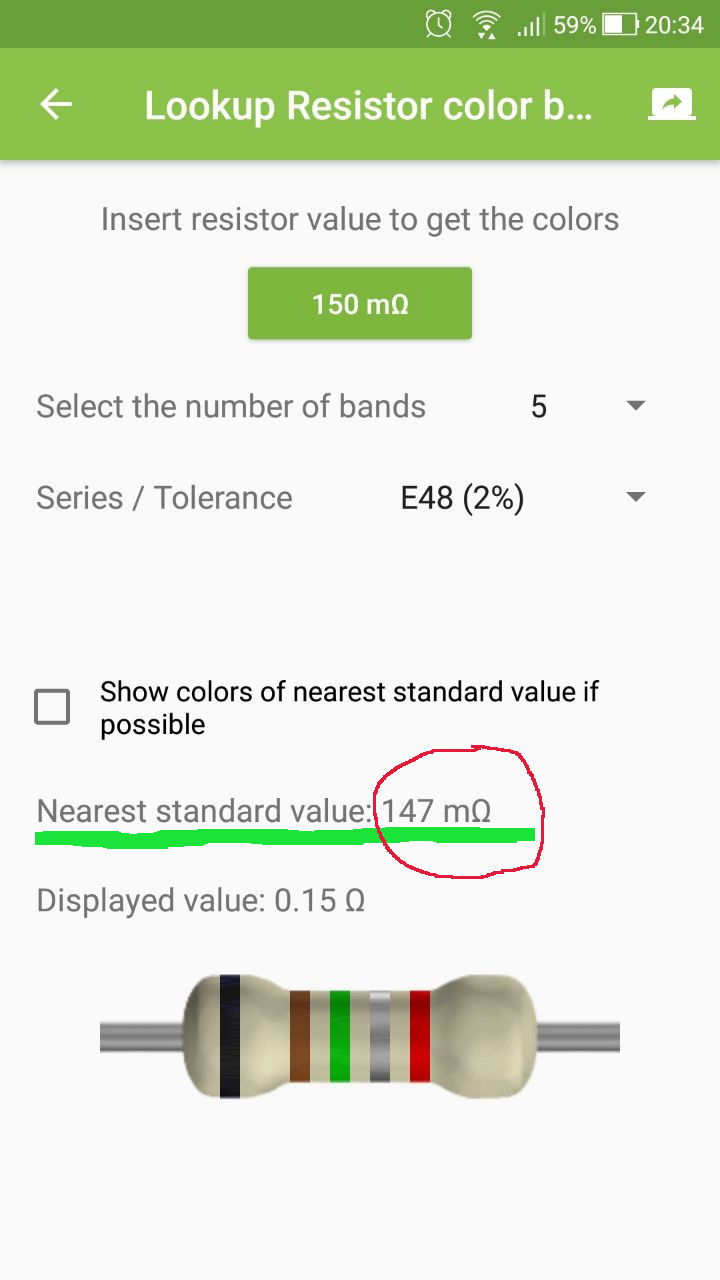
Task: Go back using the arrow icon
Action: click(x=56, y=105)
